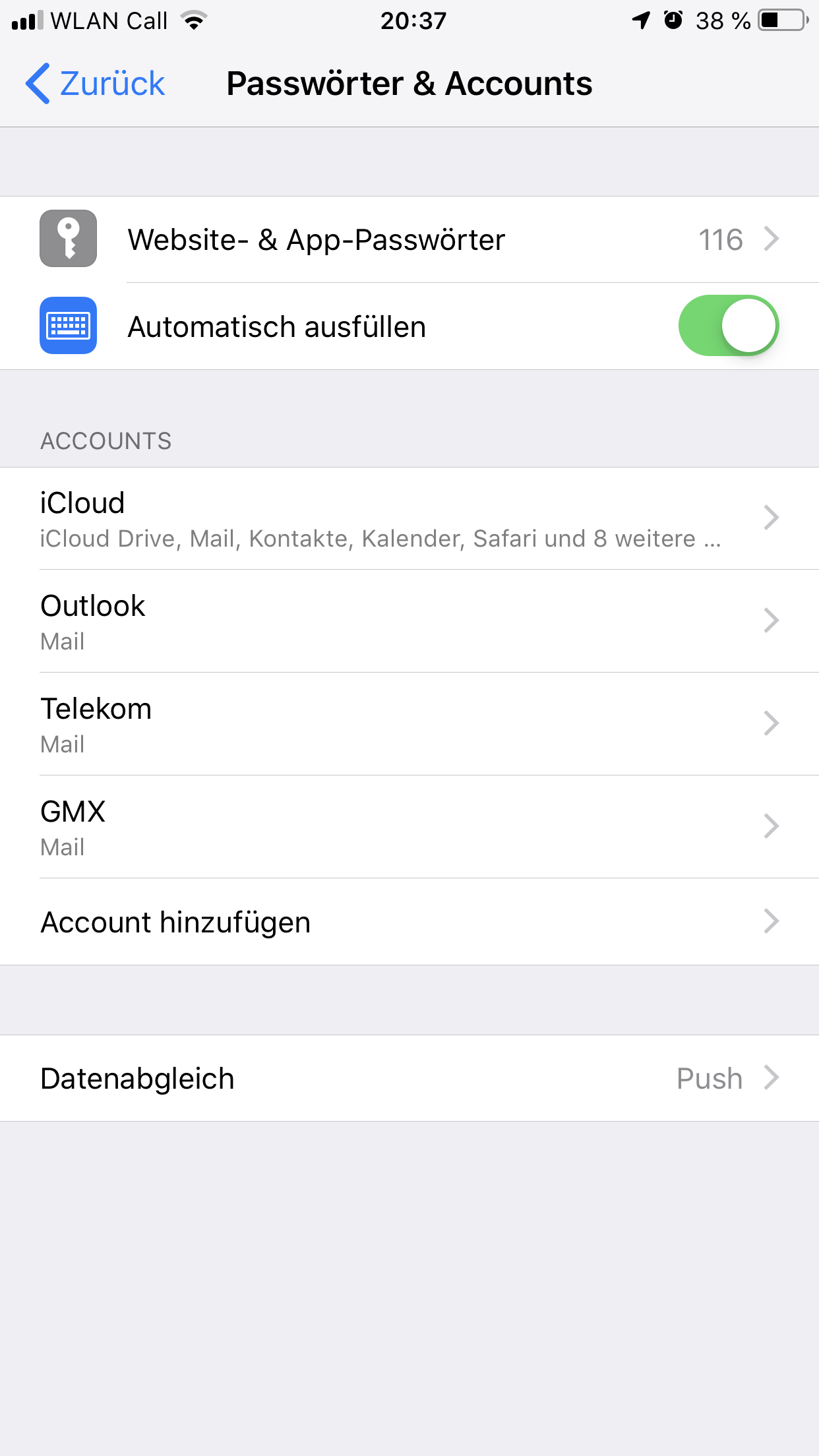The width and height of the screenshot is (819, 1456).
Task: Tap the Passwörter & Accounts title
Action: [409, 82]
